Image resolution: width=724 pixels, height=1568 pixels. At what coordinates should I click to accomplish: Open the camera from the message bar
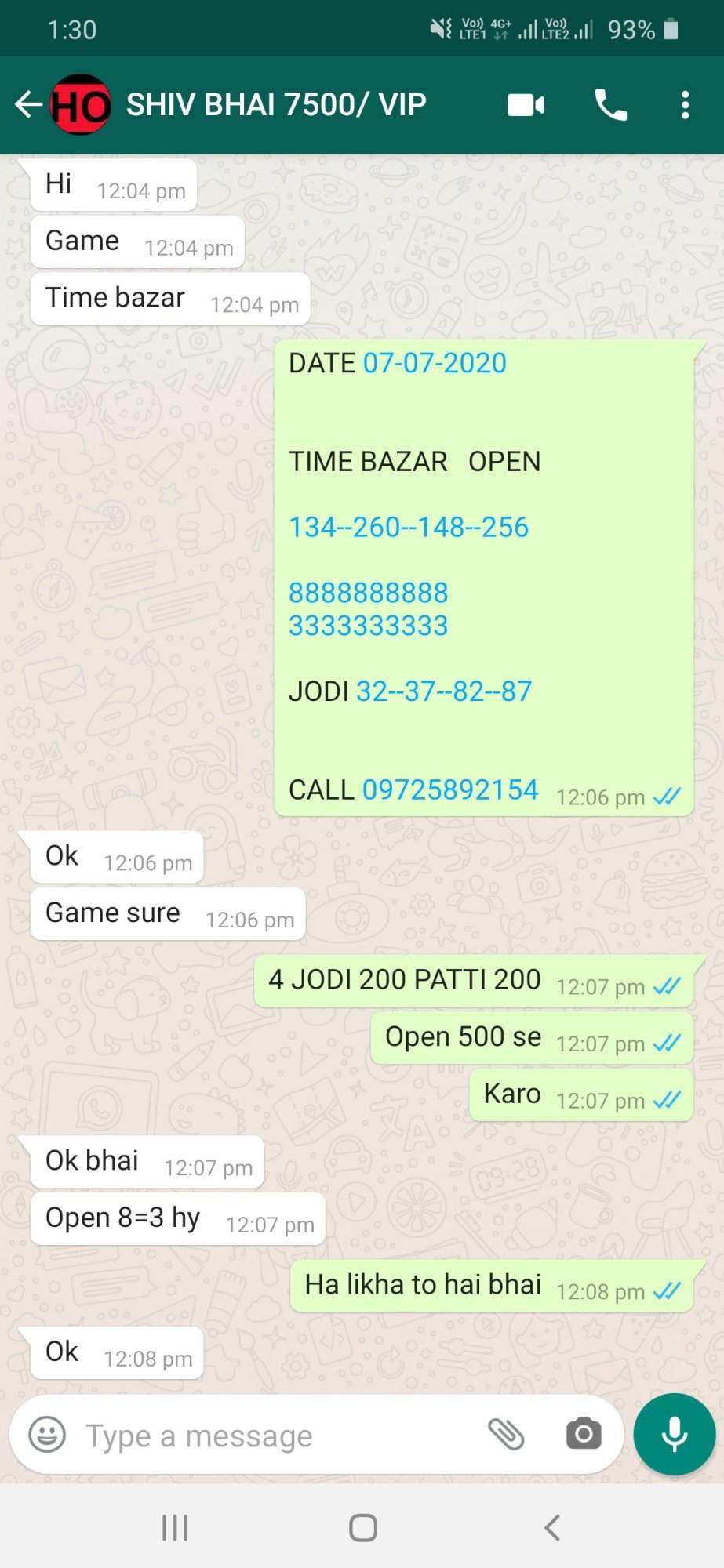pos(584,1435)
